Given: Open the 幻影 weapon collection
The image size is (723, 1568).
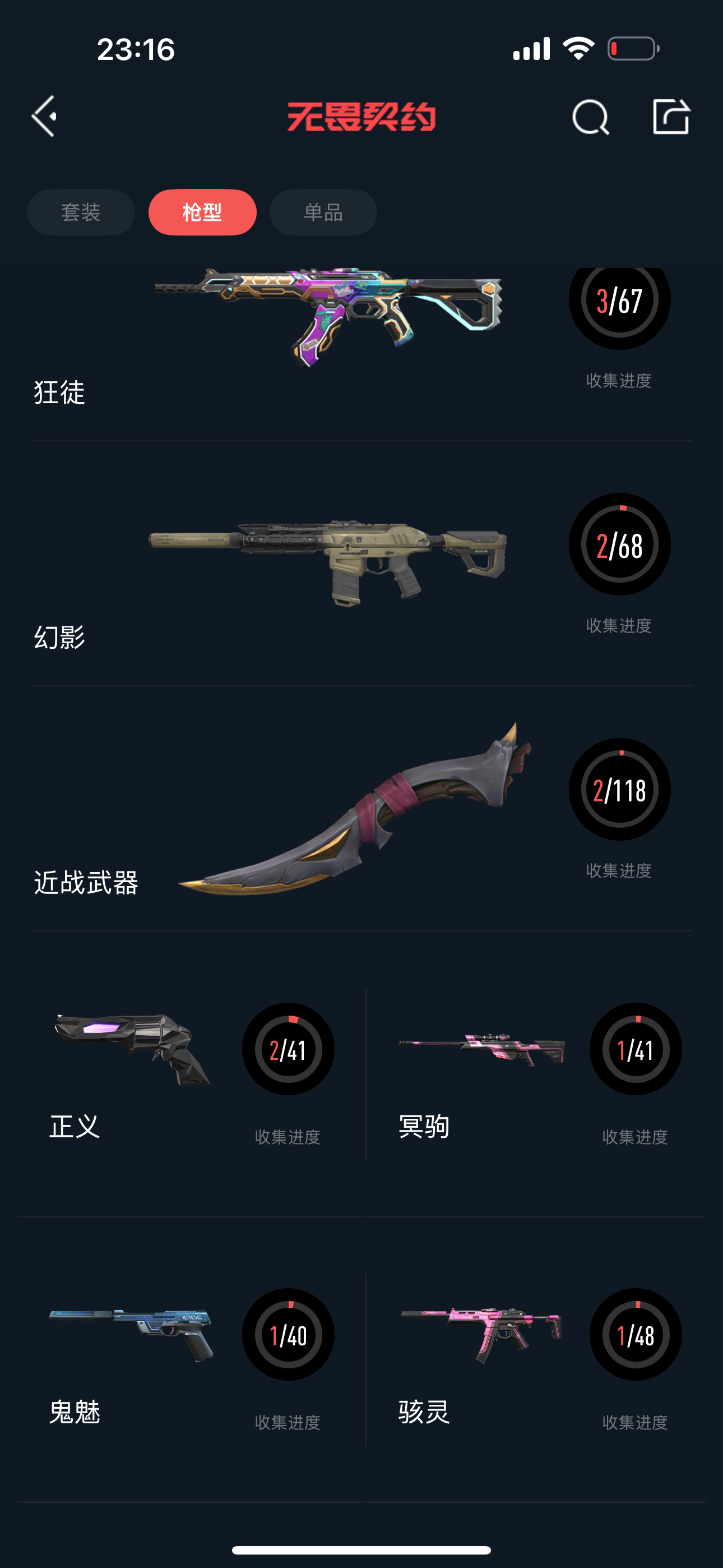Looking at the screenshot, I should click(x=328, y=563).
